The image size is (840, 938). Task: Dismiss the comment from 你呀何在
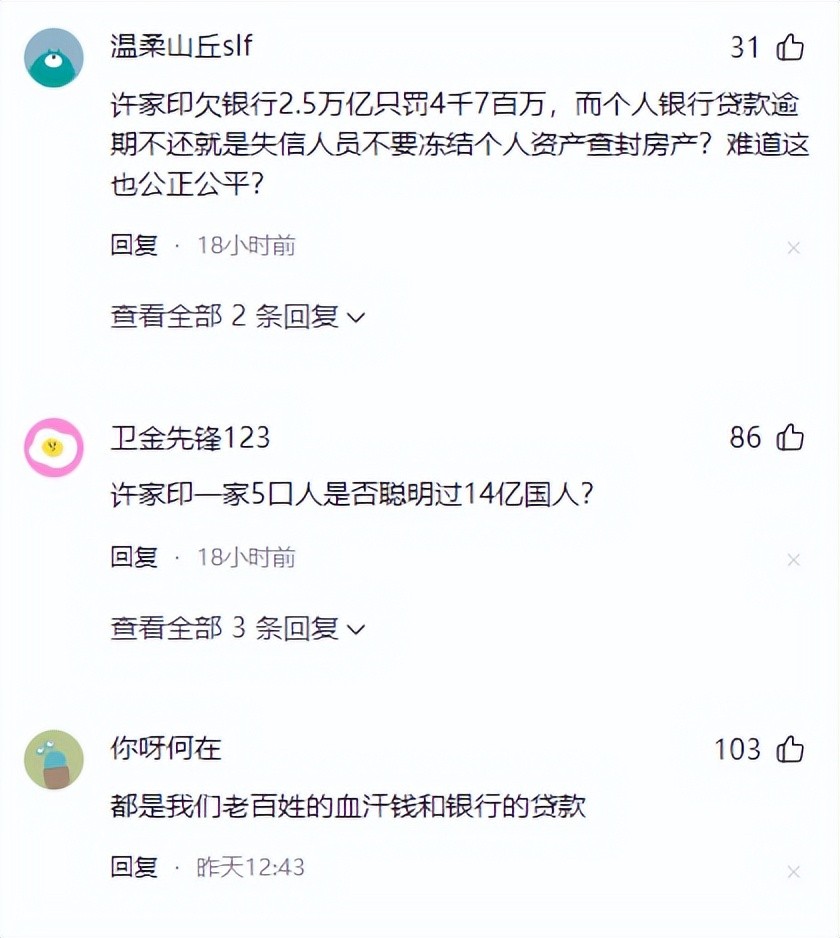[794, 872]
